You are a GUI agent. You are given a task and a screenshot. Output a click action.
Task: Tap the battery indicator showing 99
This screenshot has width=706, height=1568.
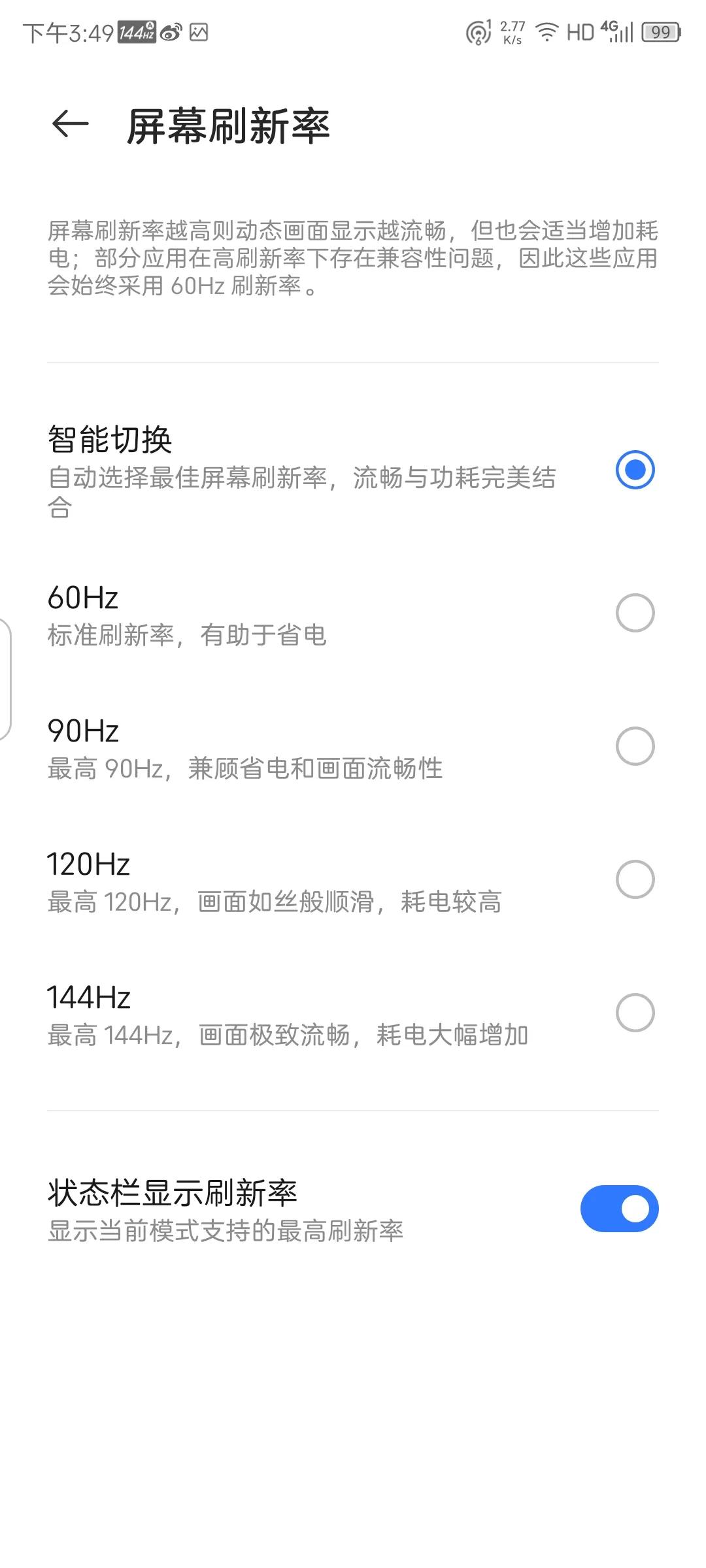click(660, 31)
